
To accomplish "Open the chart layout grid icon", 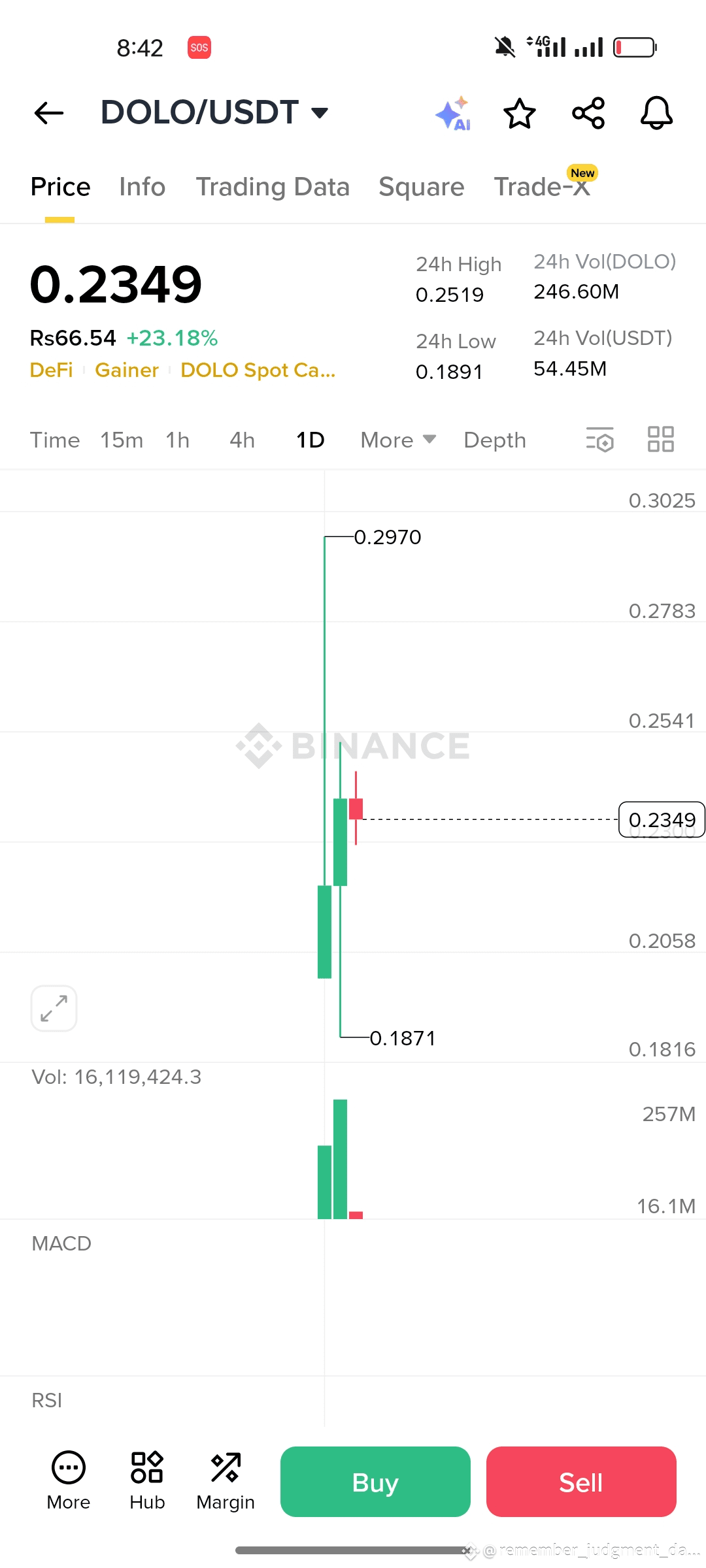I will [660, 439].
